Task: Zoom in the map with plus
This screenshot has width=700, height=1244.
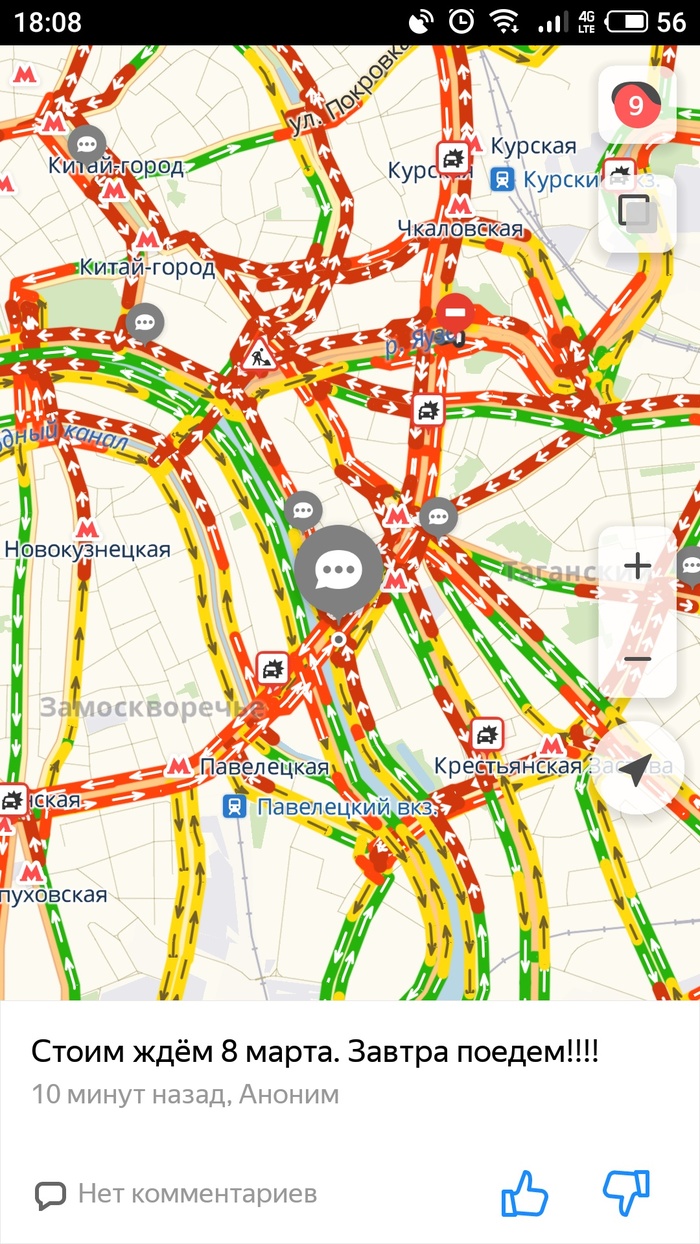Action: tap(637, 566)
